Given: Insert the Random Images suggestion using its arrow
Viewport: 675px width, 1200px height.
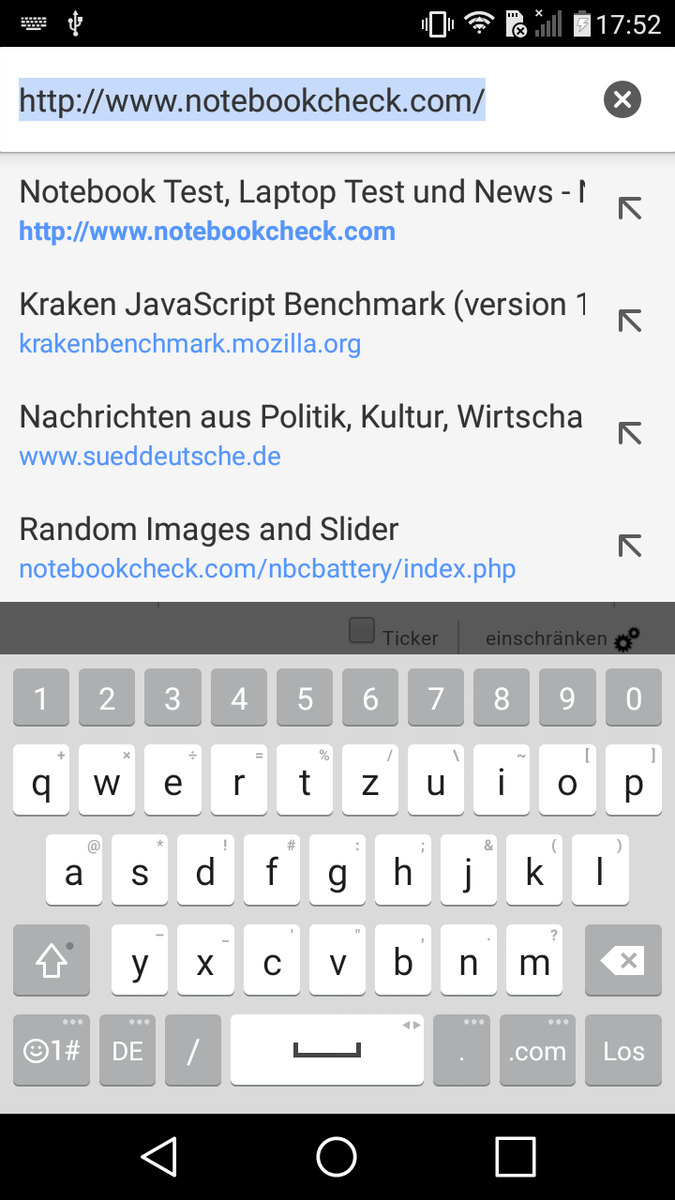Looking at the screenshot, I should pyautogui.click(x=629, y=546).
